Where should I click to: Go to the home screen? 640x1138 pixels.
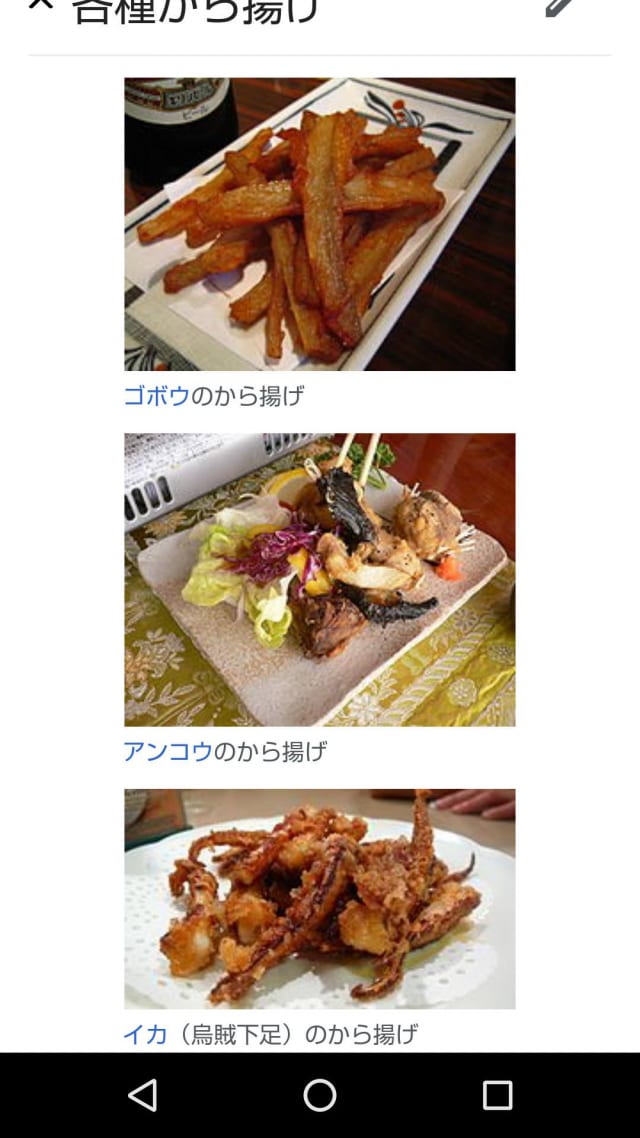coord(320,1095)
